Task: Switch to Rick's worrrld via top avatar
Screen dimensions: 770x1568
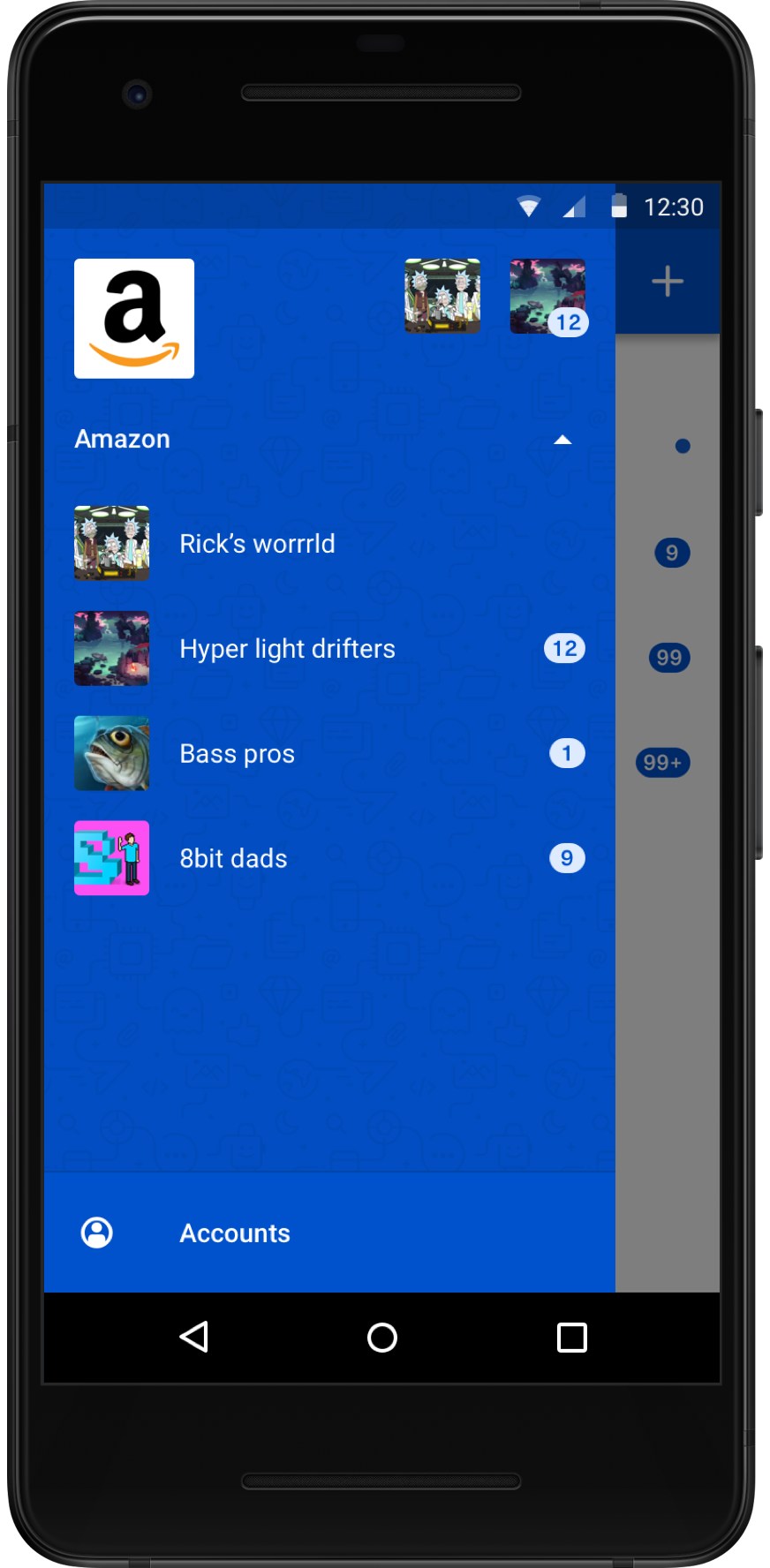Action: (442, 296)
